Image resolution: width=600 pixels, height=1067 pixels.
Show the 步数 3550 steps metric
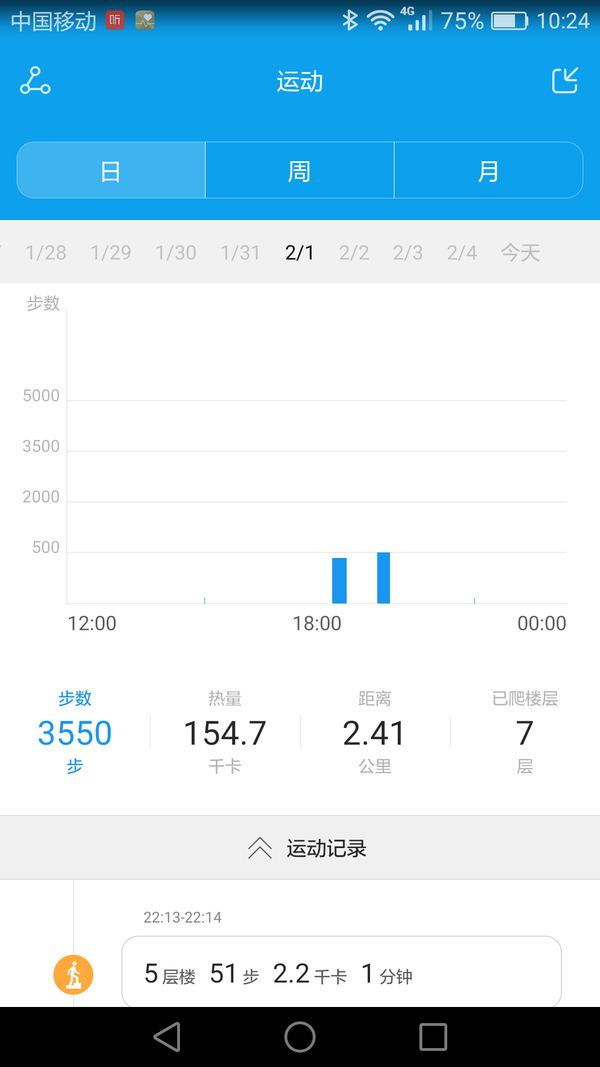(x=75, y=732)
